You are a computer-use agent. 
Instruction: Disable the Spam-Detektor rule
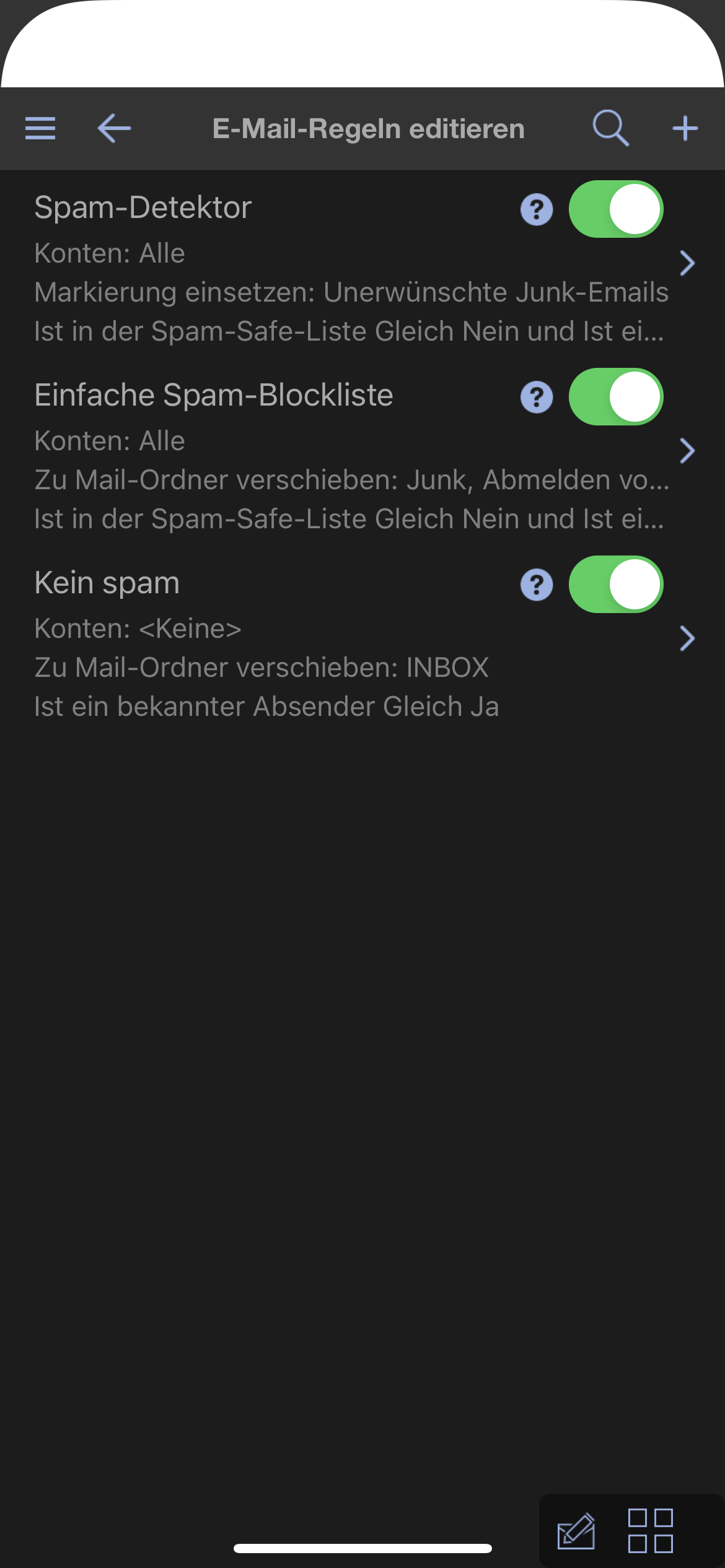point(616,209)
